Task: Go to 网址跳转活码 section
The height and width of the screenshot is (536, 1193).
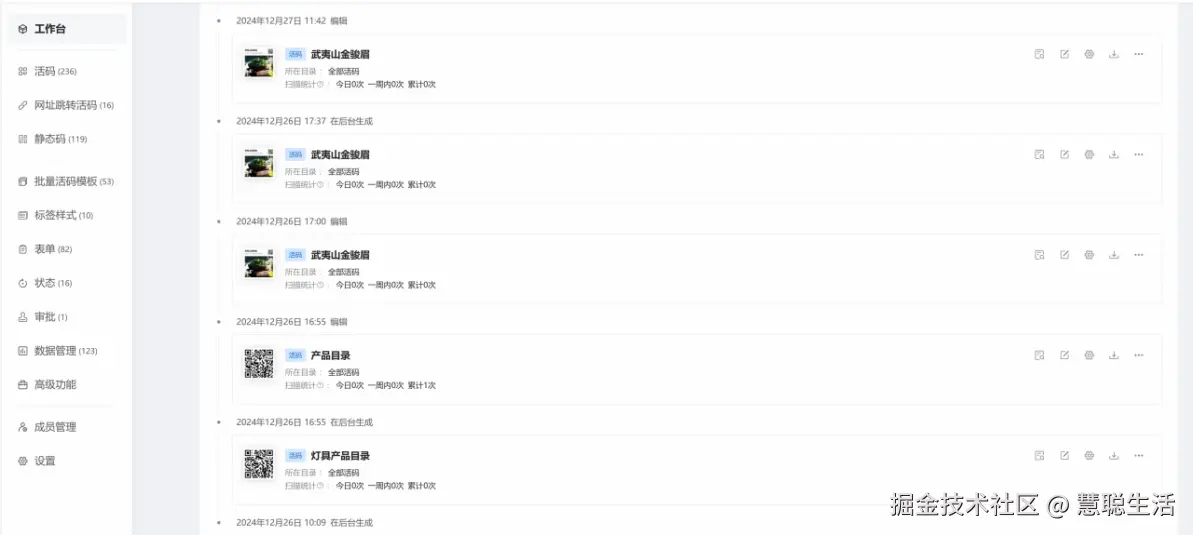Action: [65, 105]
